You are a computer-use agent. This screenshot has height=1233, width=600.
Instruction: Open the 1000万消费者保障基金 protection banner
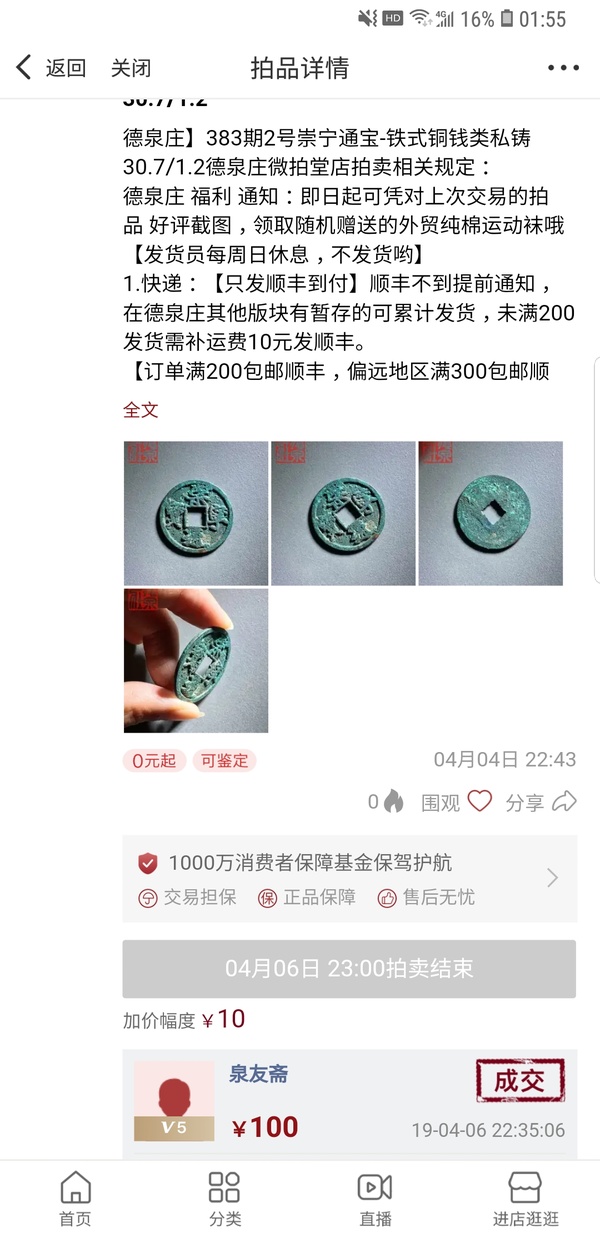click(x=349, y=878)
